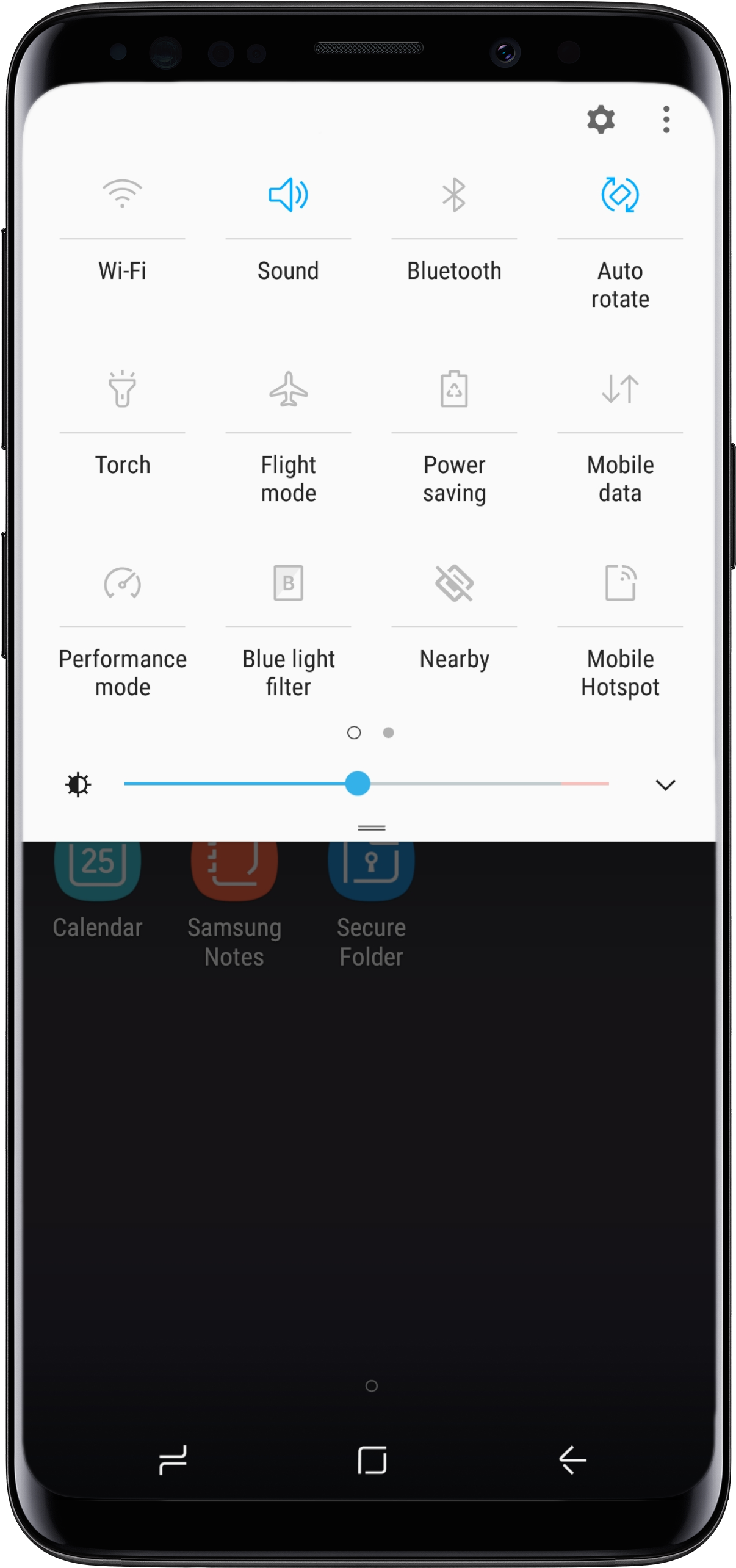Open settings via the gear icon
736x1568 pixels.
click(x=601, y=120)
